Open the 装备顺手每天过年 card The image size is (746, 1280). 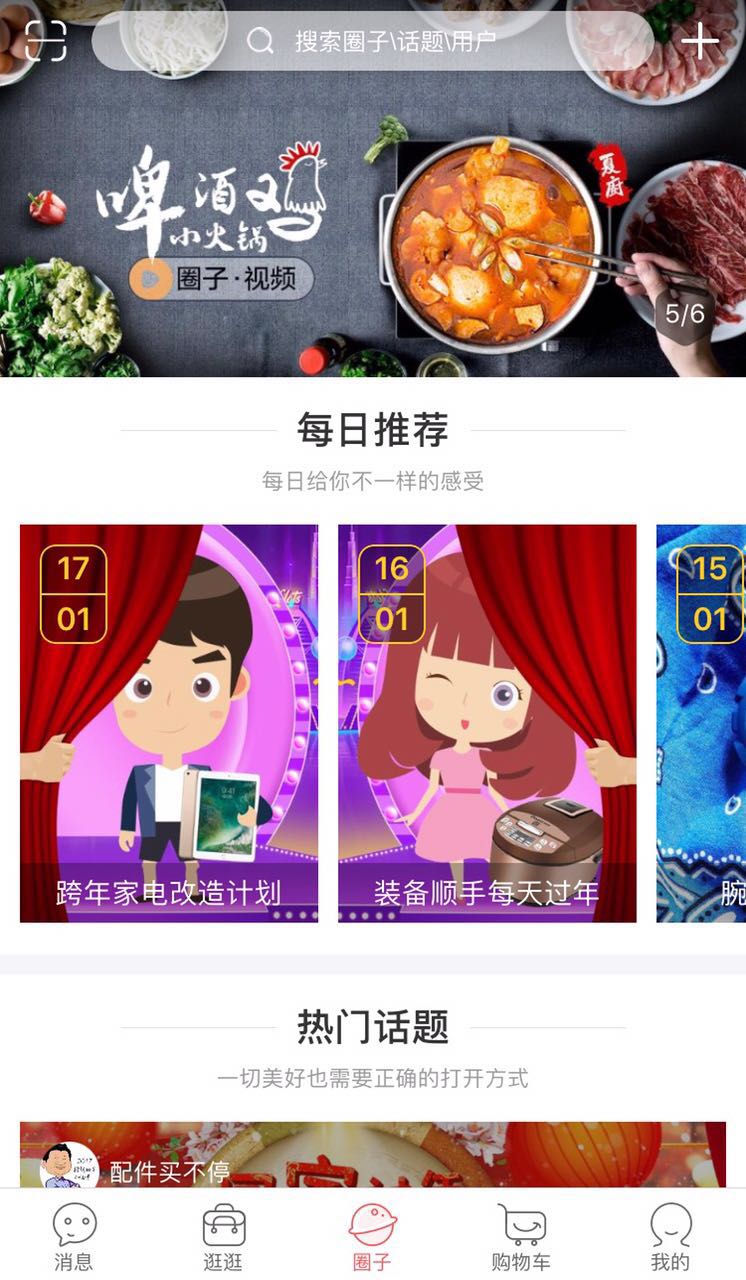click(x=487, y=722)
